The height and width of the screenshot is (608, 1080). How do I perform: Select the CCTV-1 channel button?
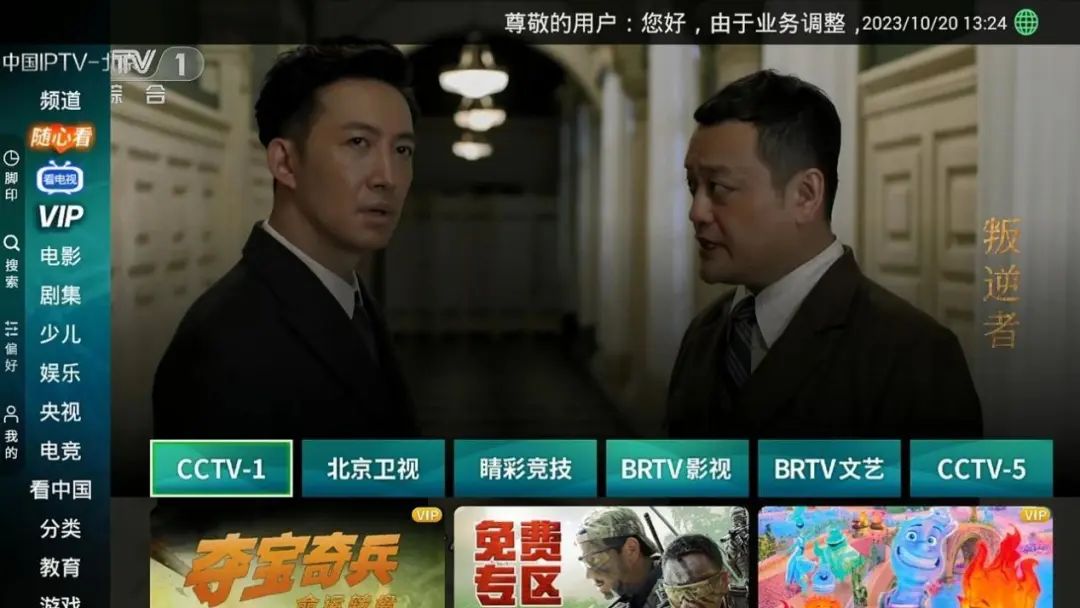[x=221, y=468]
